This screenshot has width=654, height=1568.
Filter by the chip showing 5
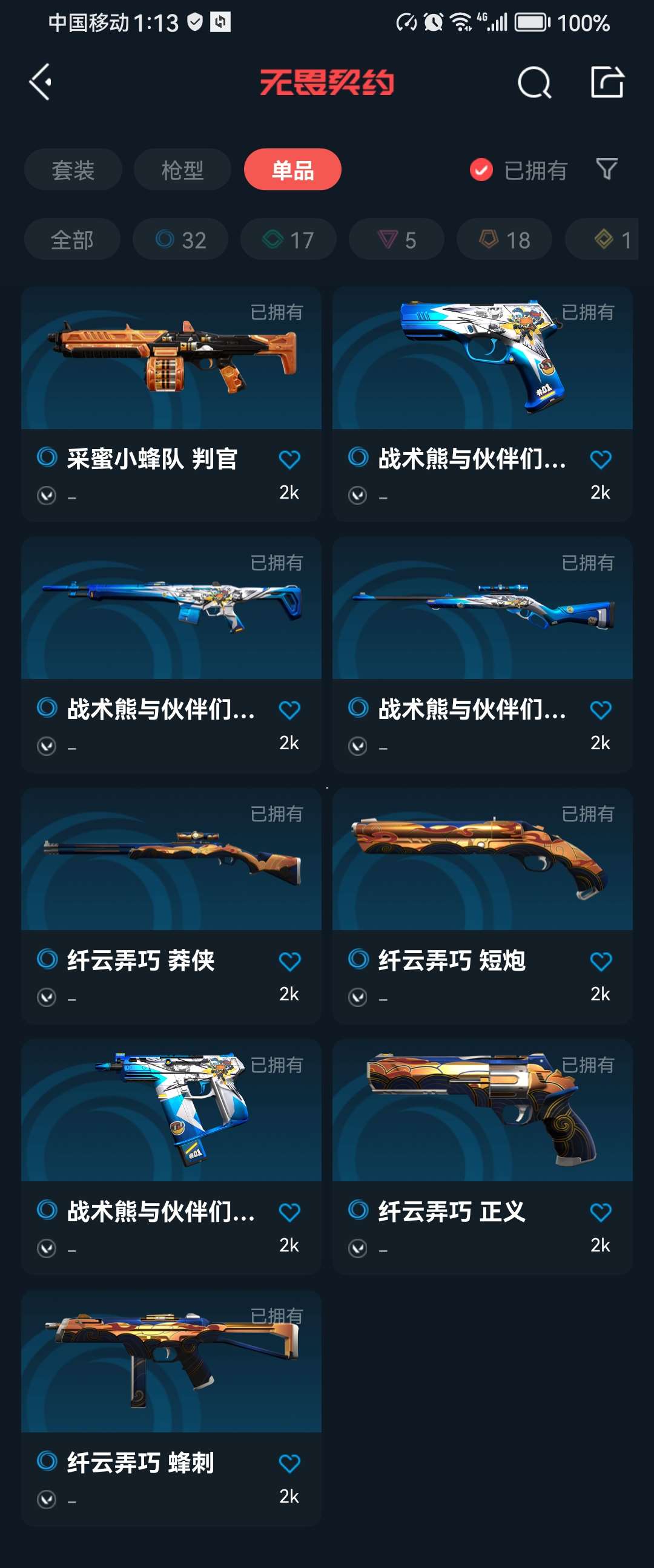coord(397,240)
